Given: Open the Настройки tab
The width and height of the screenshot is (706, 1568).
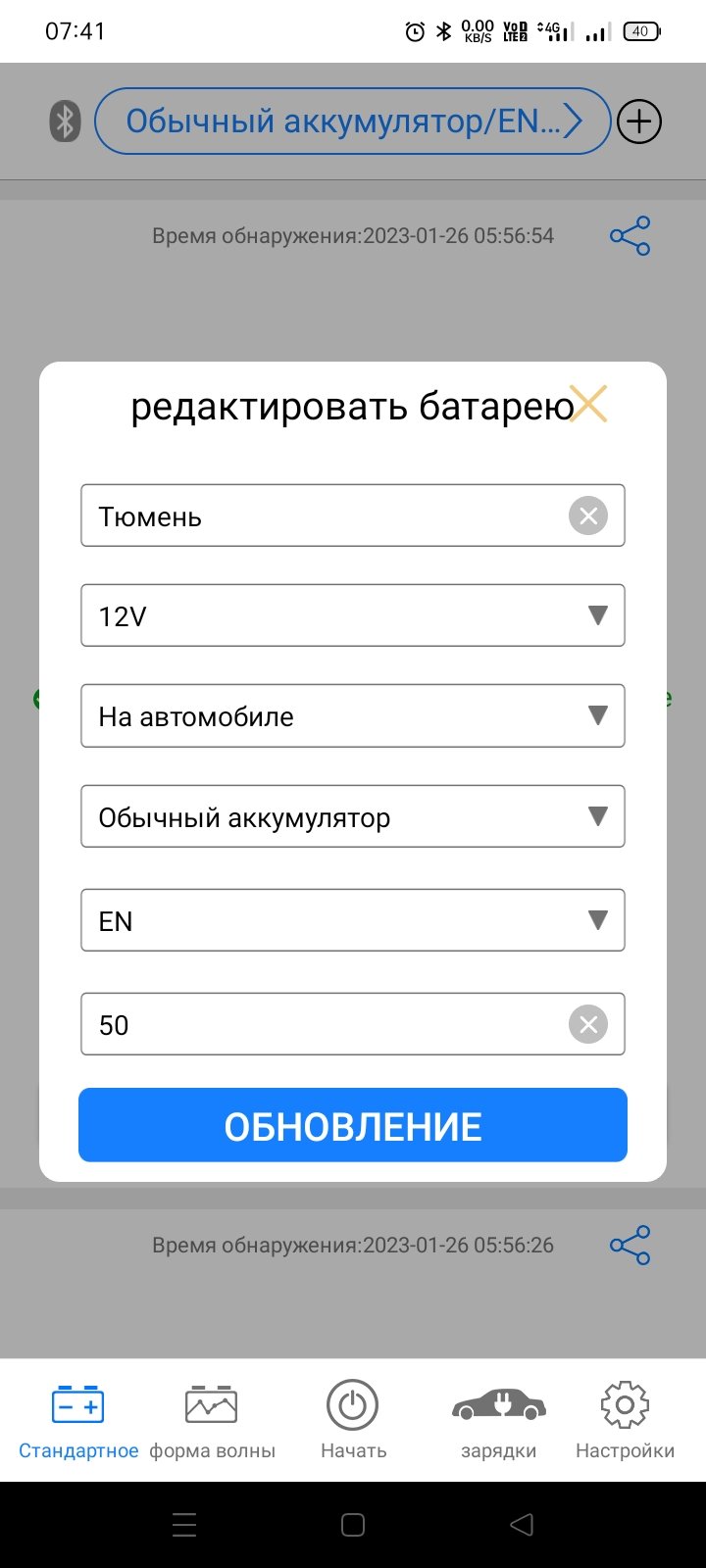Looking at the screenshot, I should [625, 1420].
